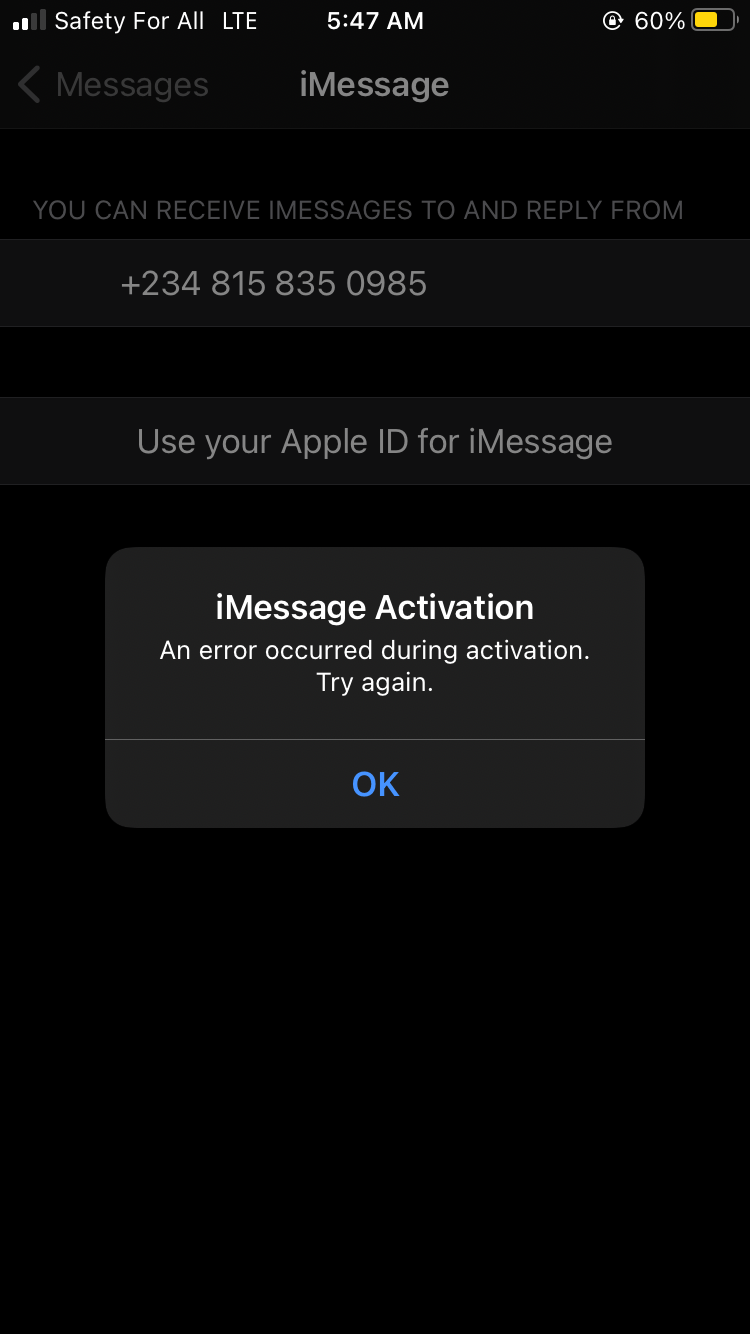This screenshot has height=1334, width=750.
Task: Select the phone number +234 815 835 0985
Action: 275,283
